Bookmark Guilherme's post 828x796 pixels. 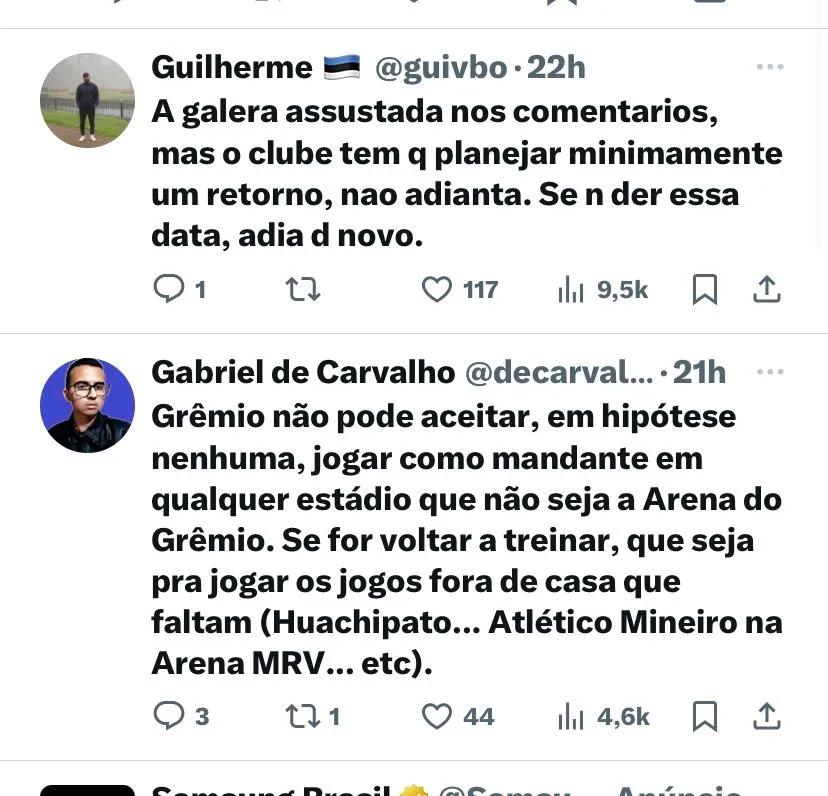point(705,290)
